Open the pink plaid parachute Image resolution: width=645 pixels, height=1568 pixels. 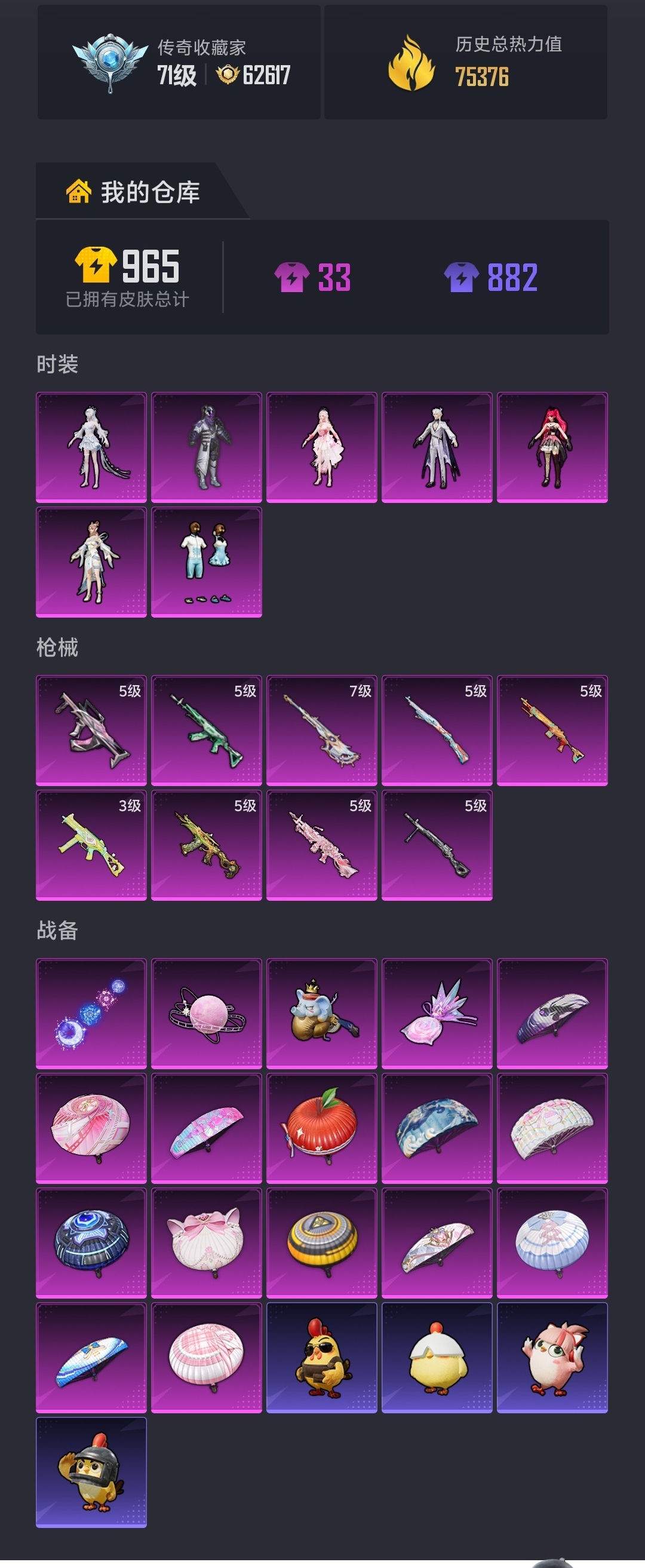coord(206,1357)
